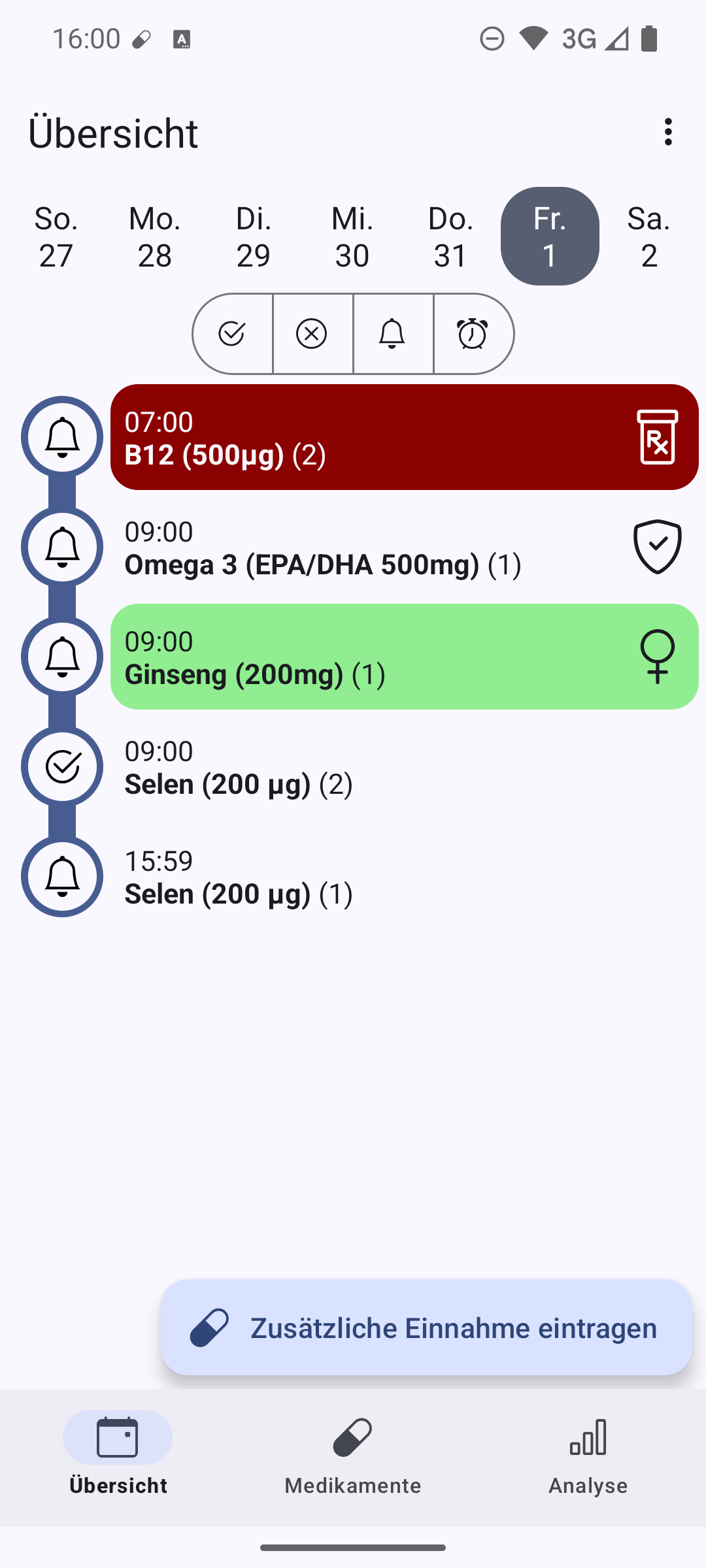Open the 09:00 Omega 3 entry

(x=366, y=547)
